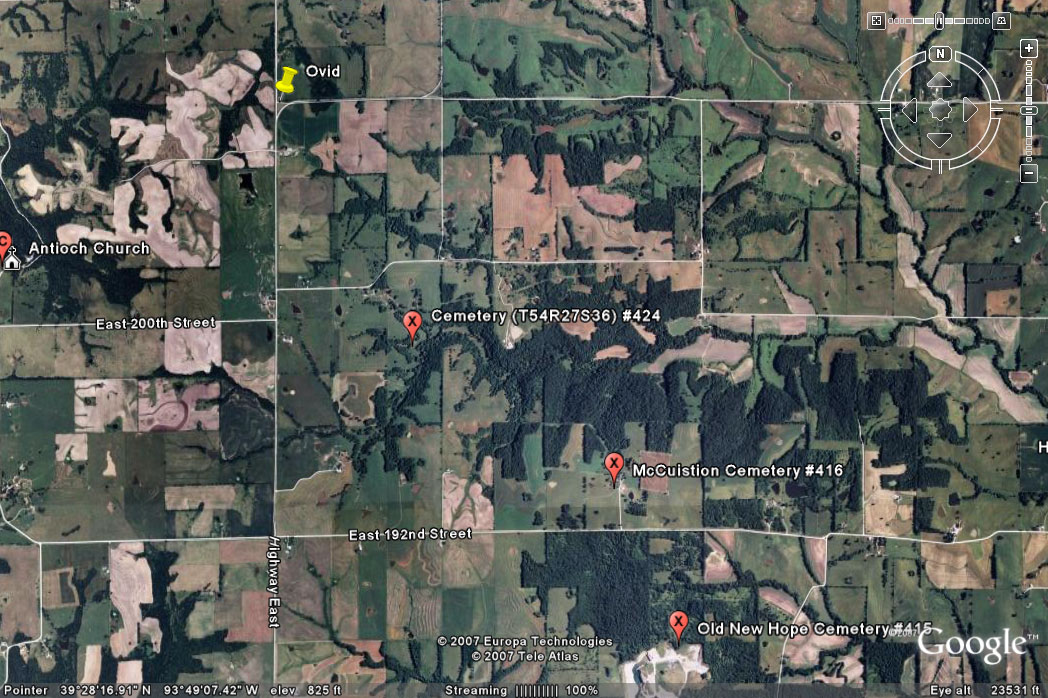The height and width of the screenshot is (698, 1048).
Task: Pan the map right with the arrow
Action: [970, 110]
